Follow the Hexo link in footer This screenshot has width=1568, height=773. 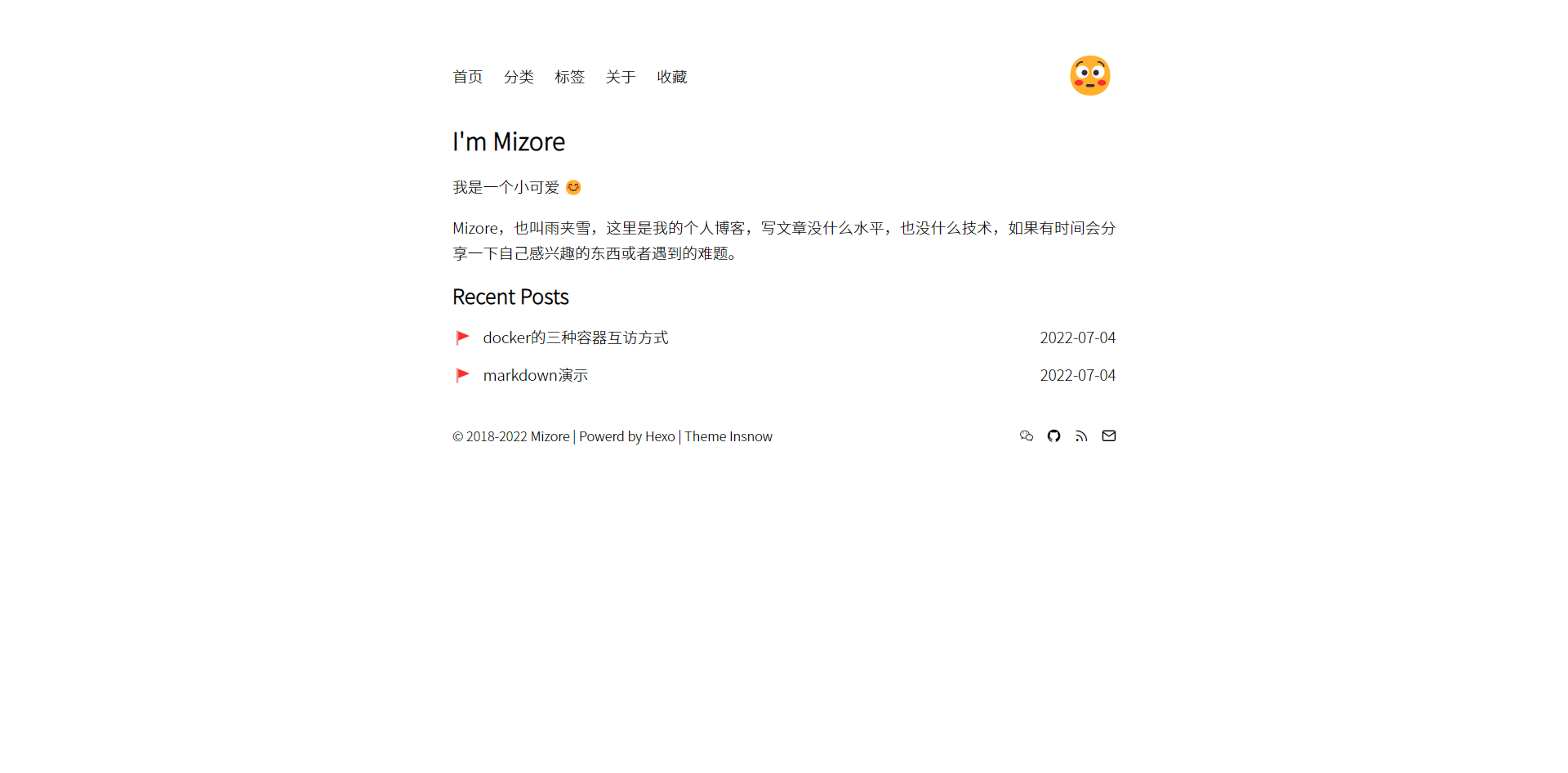(660, 437)
